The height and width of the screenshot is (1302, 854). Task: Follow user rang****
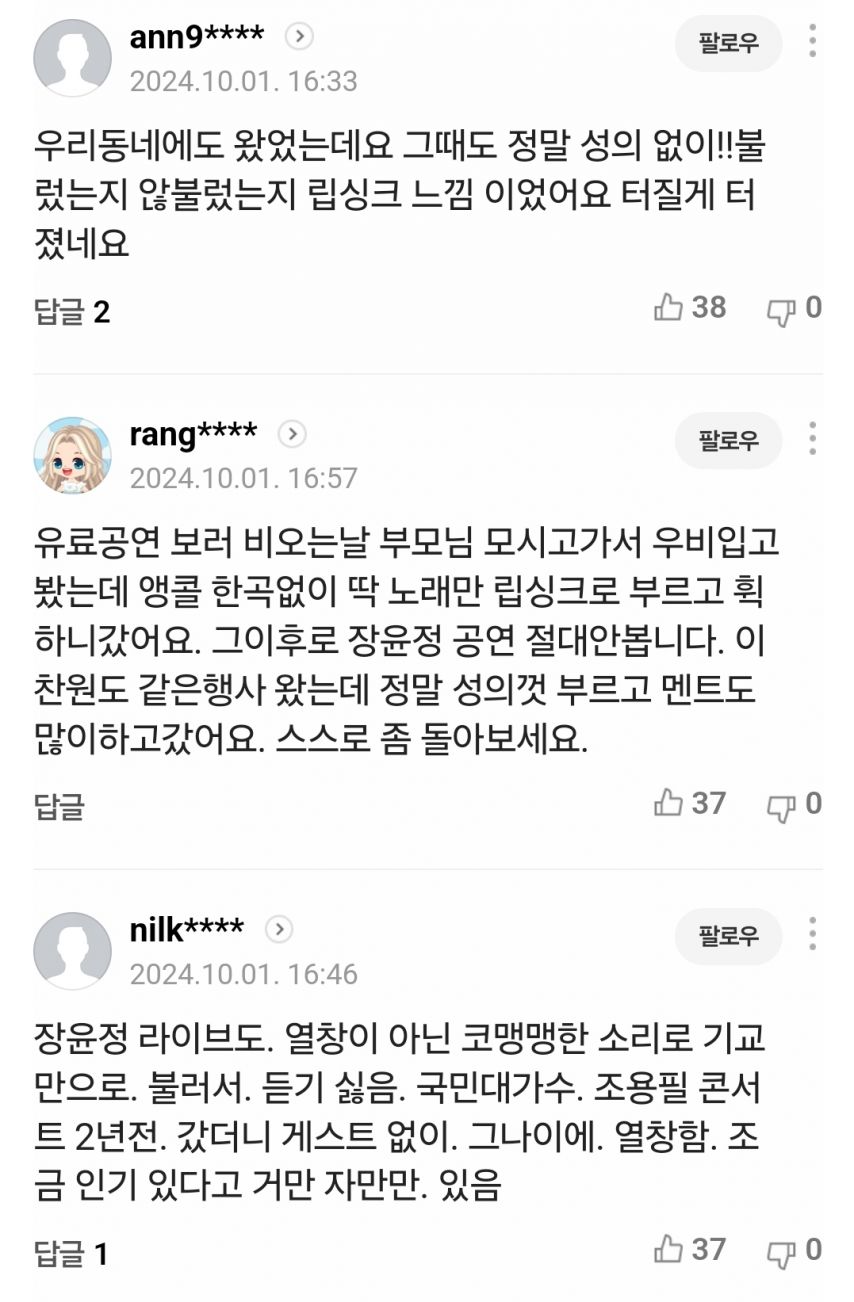(x=728, y=440)
